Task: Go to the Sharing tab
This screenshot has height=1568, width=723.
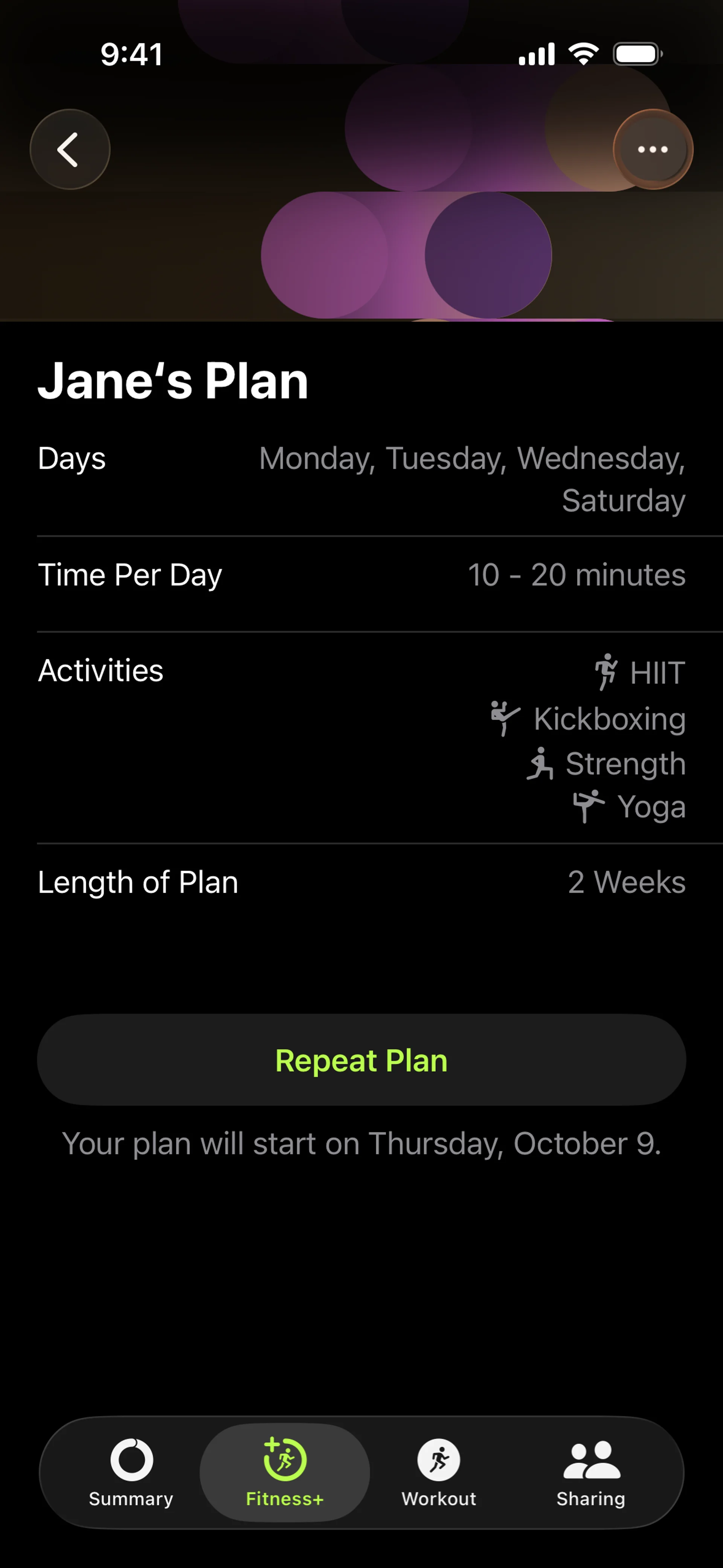Action: (591, 1472)
